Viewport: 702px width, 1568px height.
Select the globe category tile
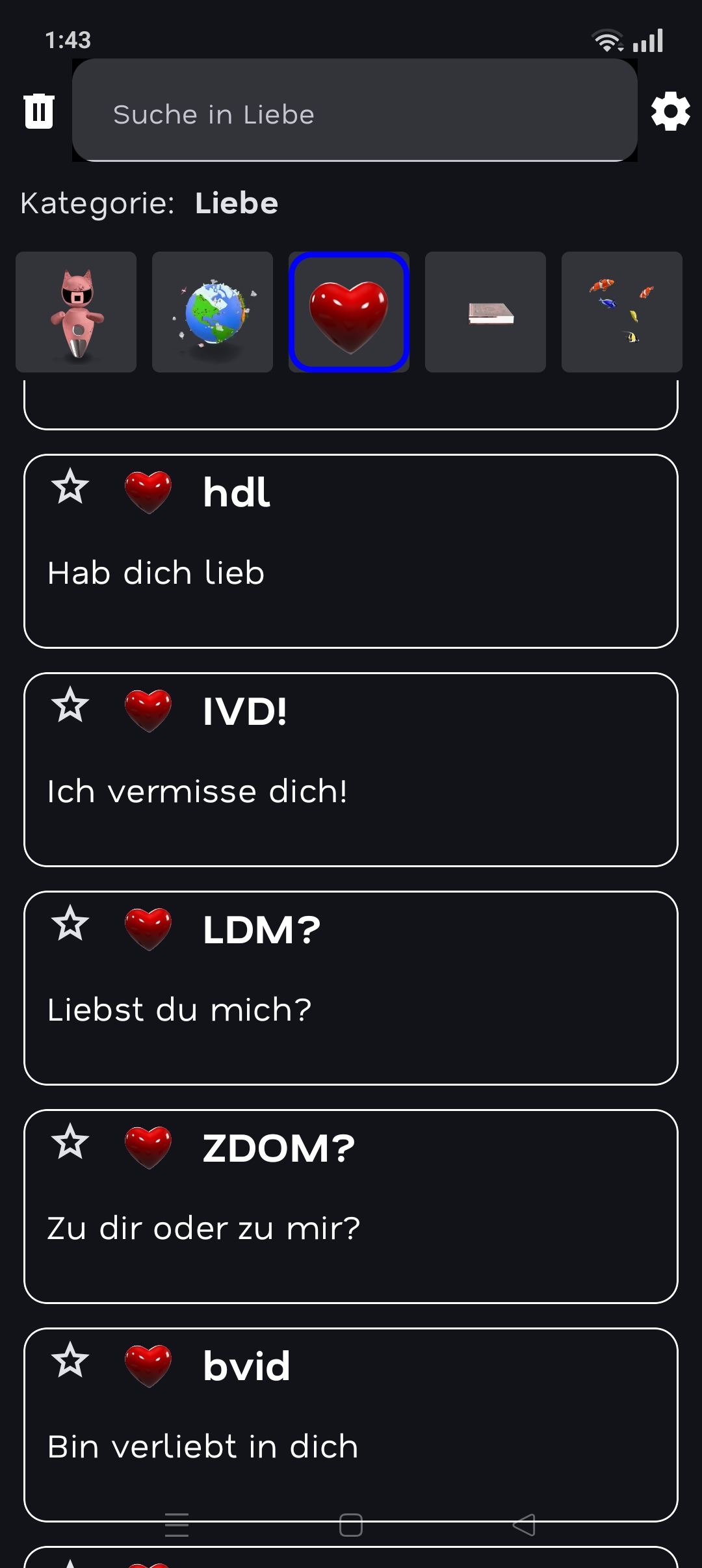(213, 312)
